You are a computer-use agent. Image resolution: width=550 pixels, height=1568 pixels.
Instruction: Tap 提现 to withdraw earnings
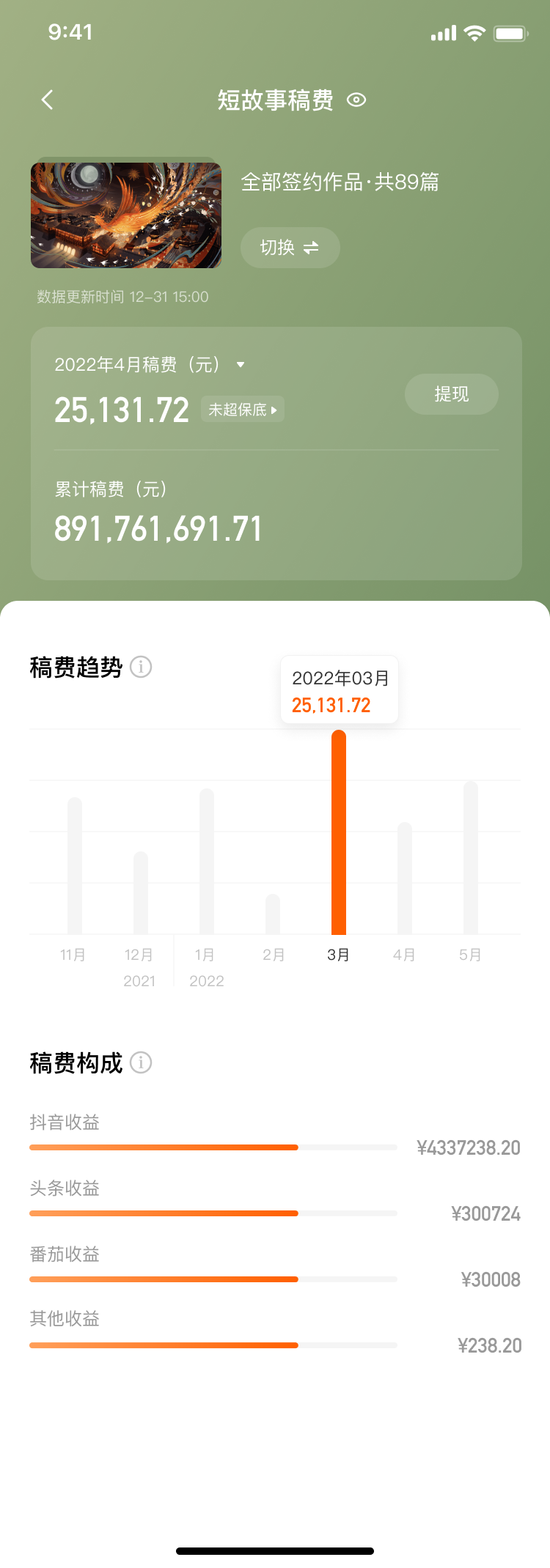(x=451, y=394)
